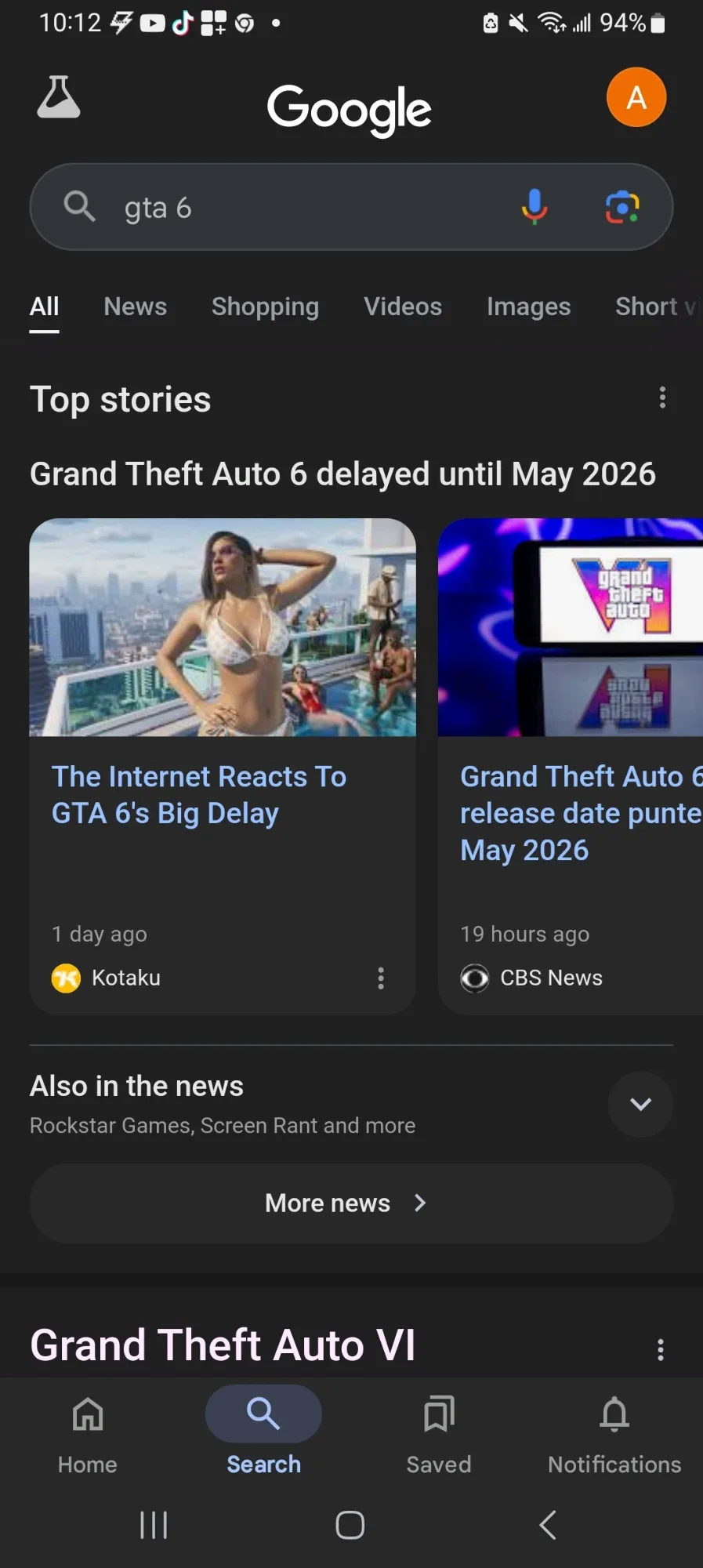Switch to the Images tab
This screenshot has width=703, height=1568.
click(528, 307)
